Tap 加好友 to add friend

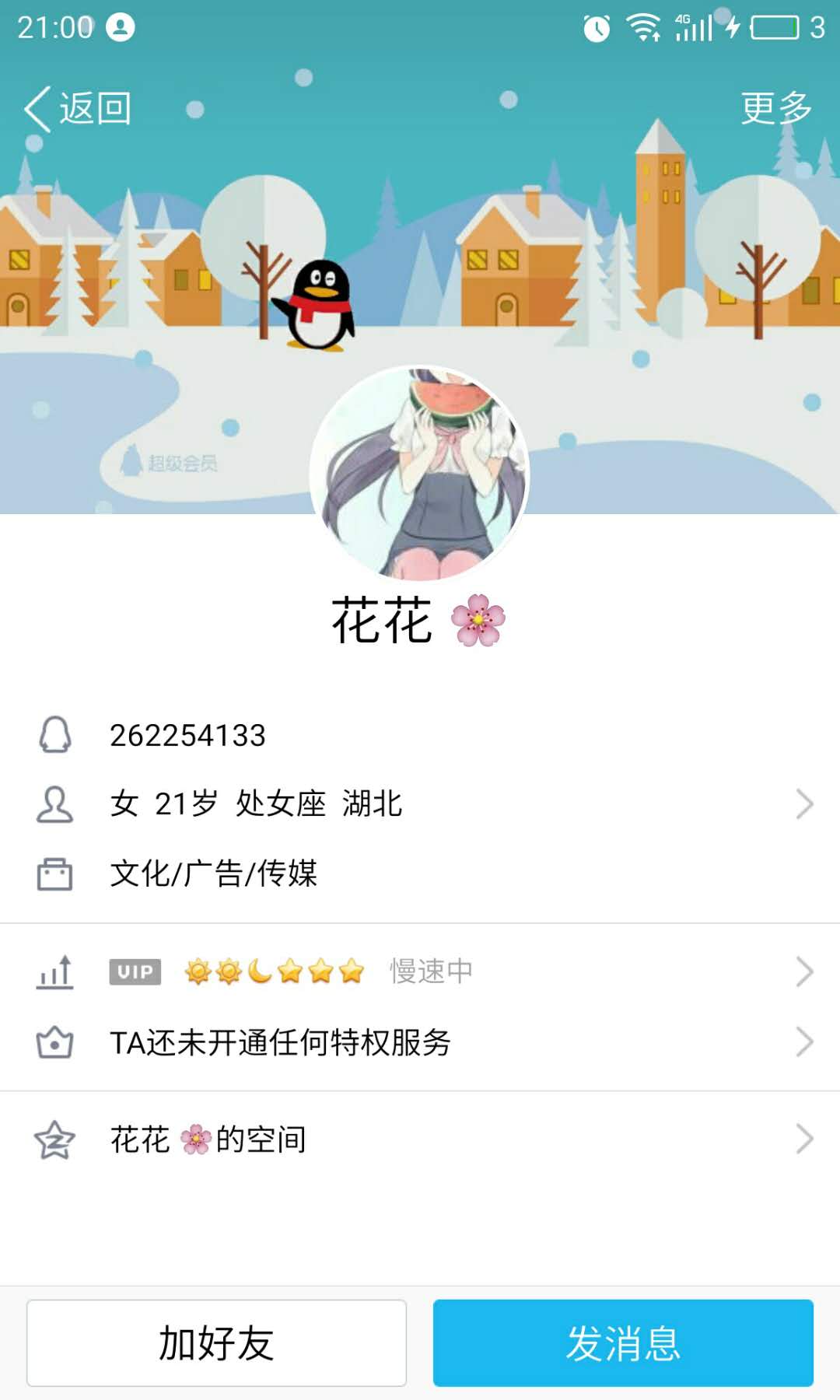[216, 1342]
